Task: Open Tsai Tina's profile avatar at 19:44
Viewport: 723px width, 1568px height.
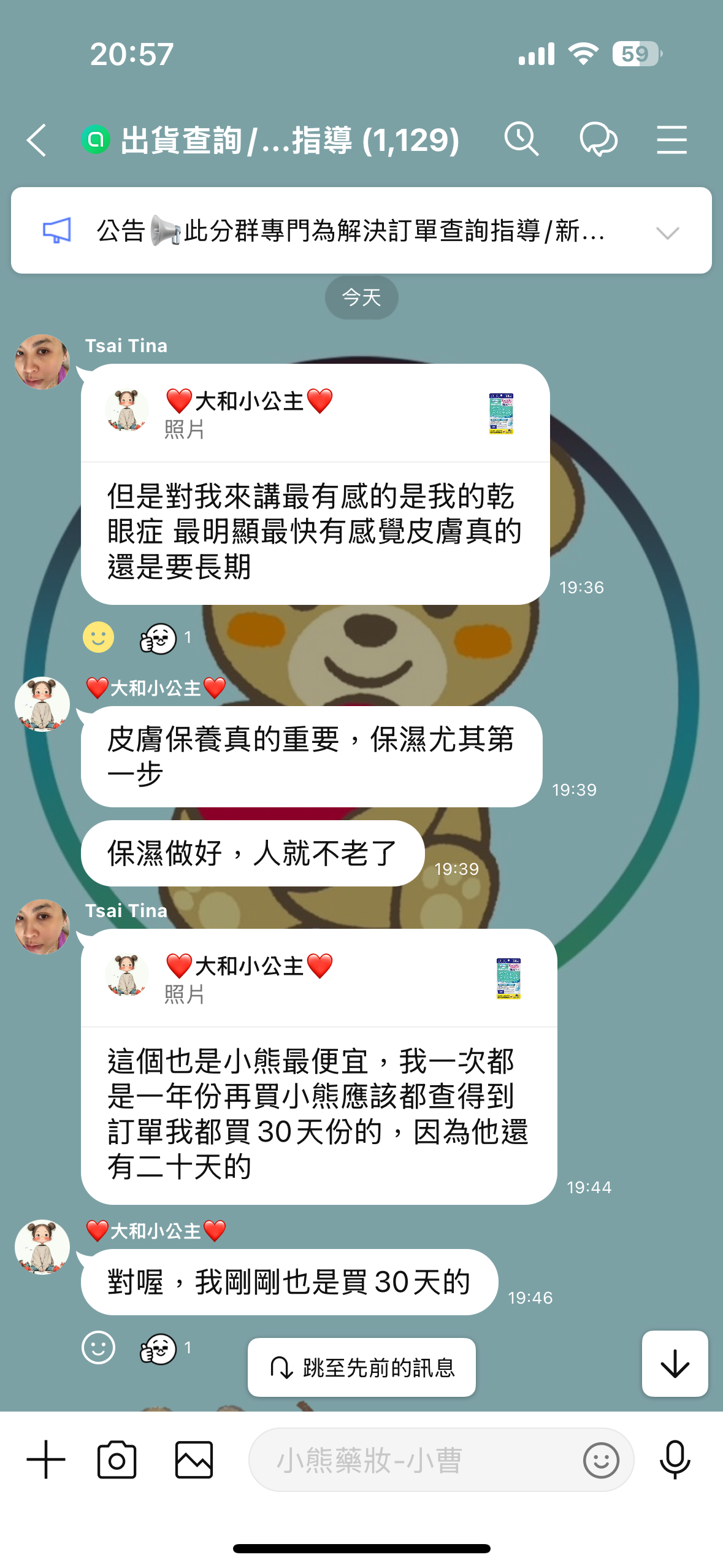Action: 42,926
